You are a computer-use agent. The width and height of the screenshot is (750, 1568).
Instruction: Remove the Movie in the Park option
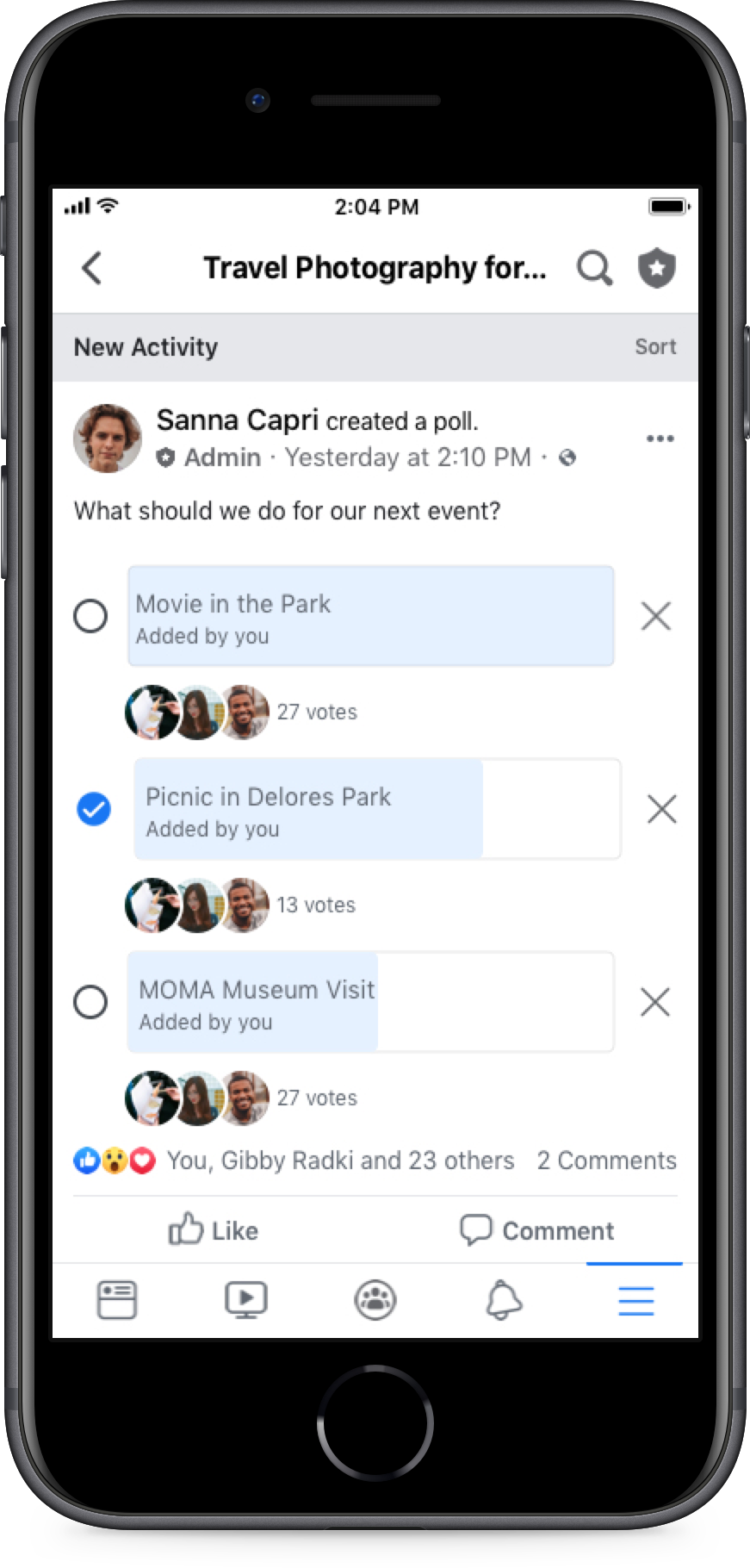[655, 616]
